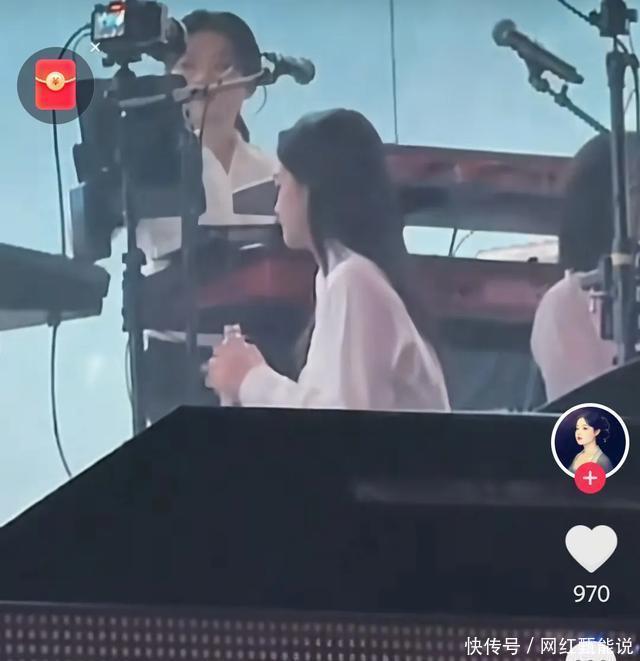
Task: Like this video with the heart
Action: tap(591, 548)
